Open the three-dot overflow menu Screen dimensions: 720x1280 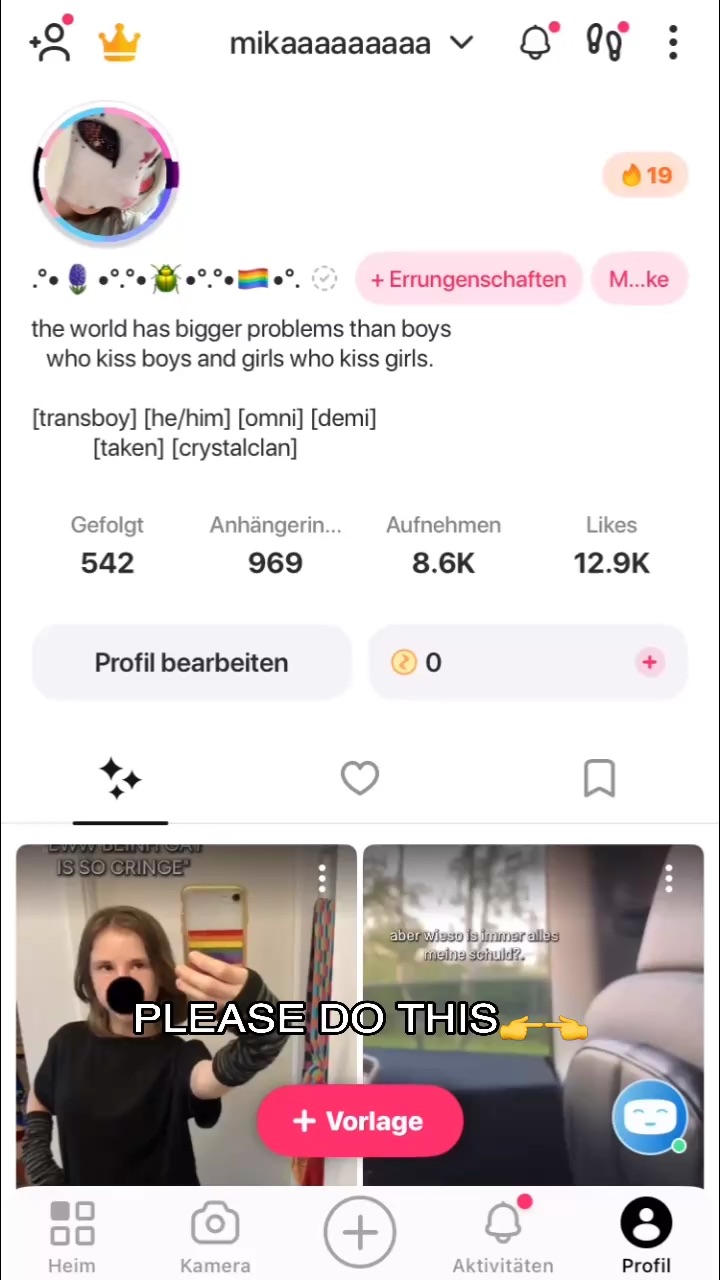pos(673,42)
